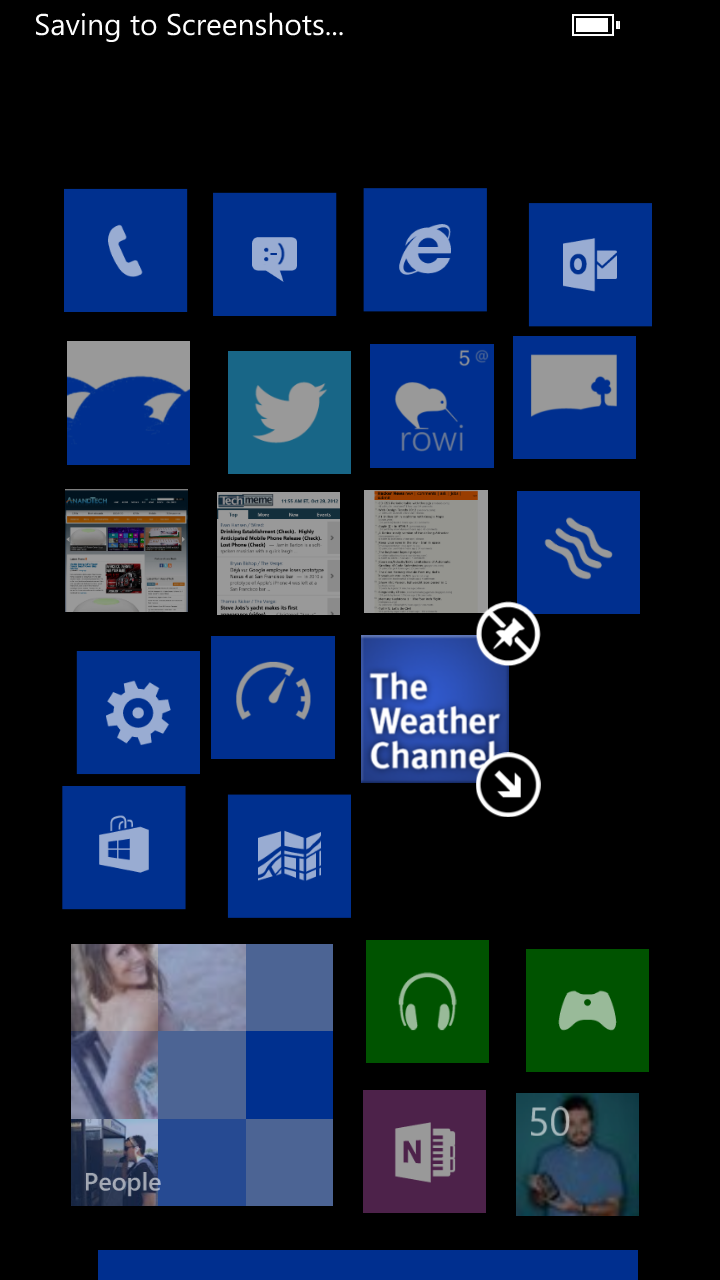This screenshot has height=1280, width=720.
Task: Open the Windows Store tile
Action: tap(123, 847)
